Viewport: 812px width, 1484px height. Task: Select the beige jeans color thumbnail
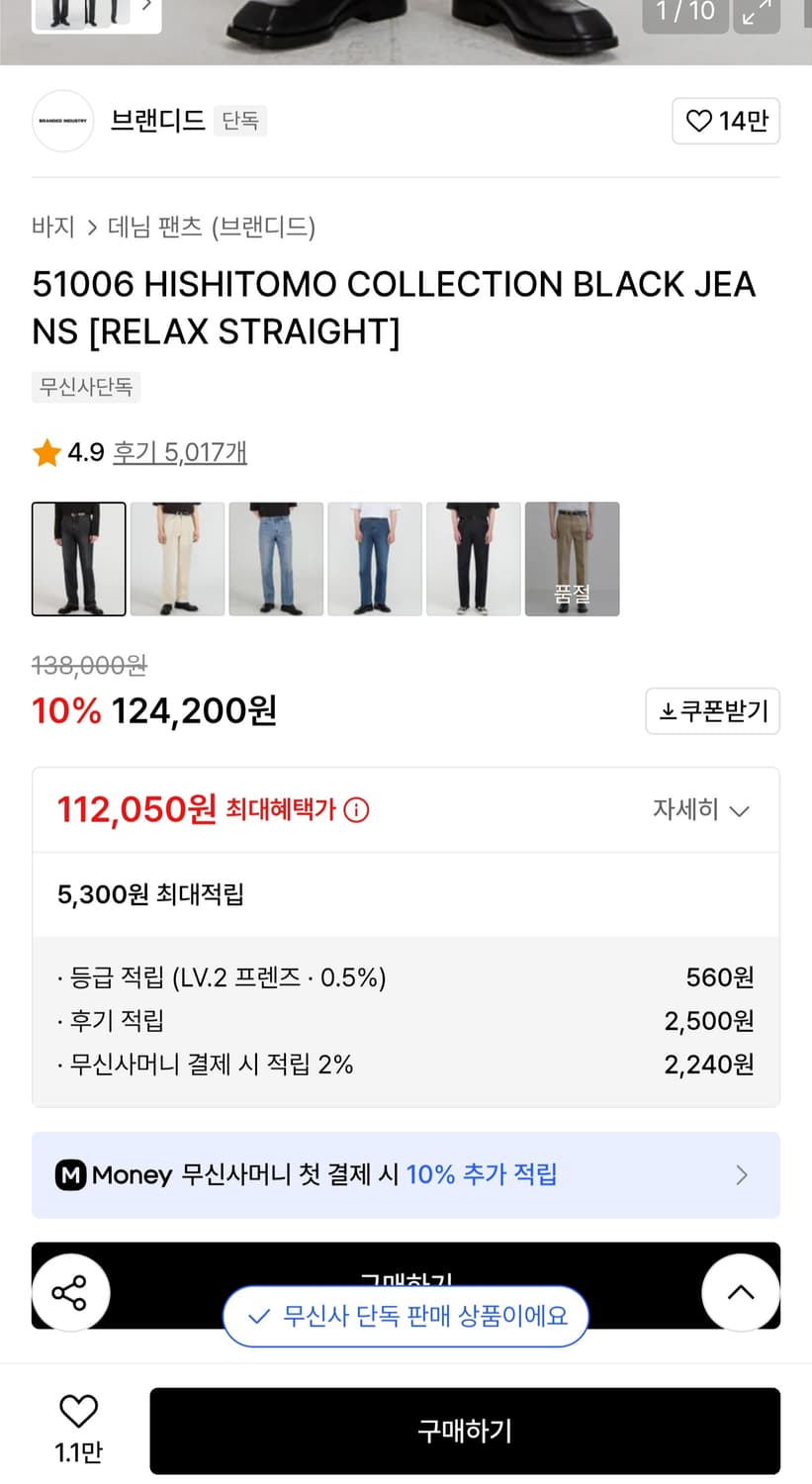pos(177,559)
